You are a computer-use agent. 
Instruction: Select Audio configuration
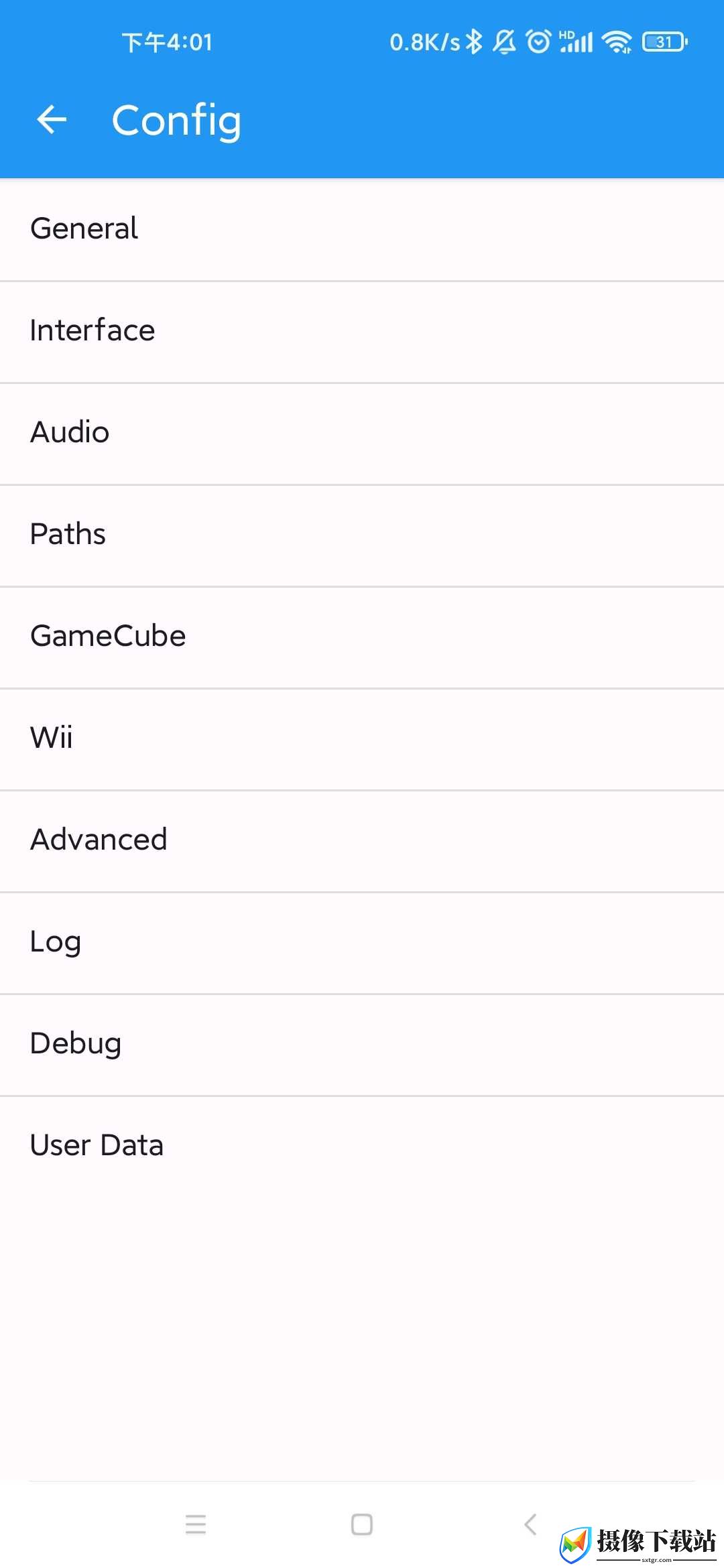(362, 434)
